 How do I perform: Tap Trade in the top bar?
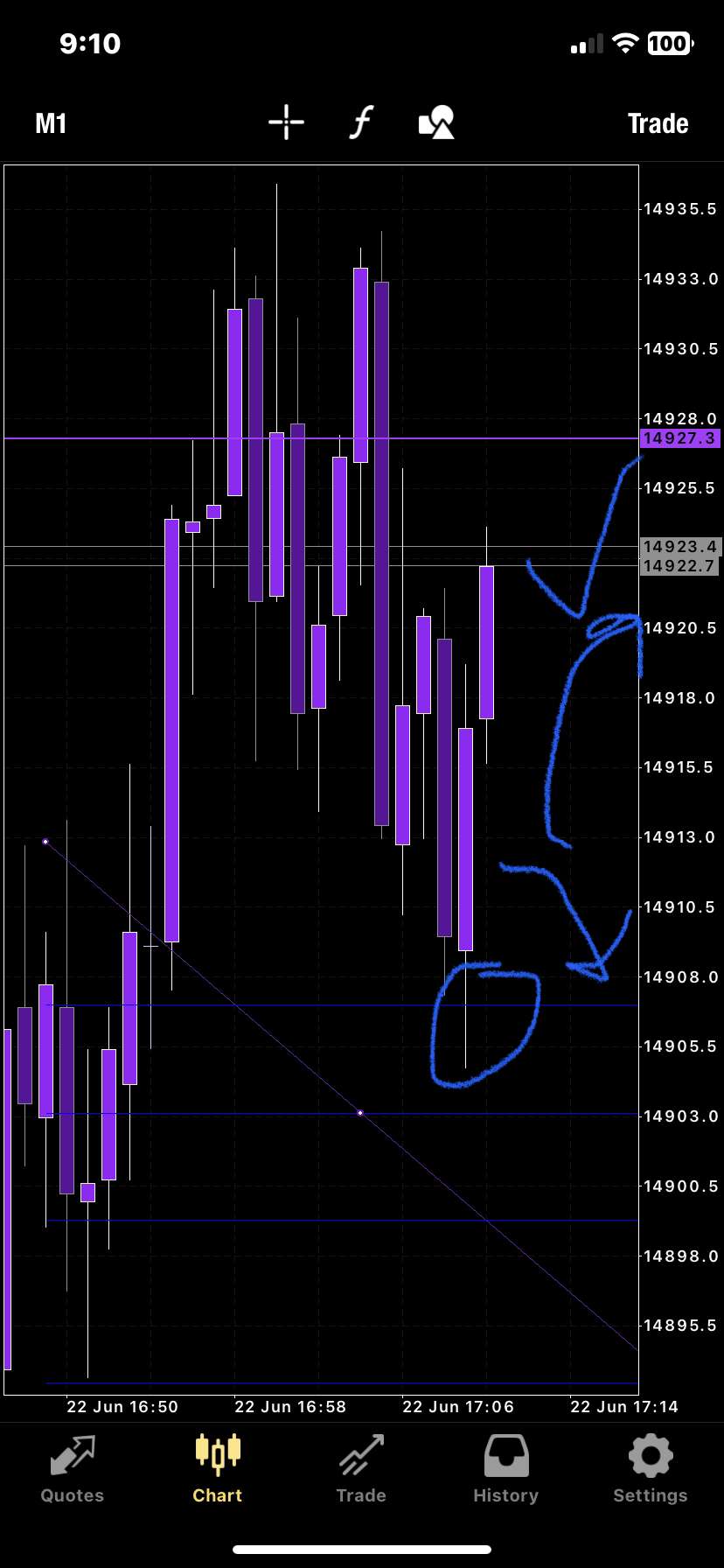[x=658, y=123]
